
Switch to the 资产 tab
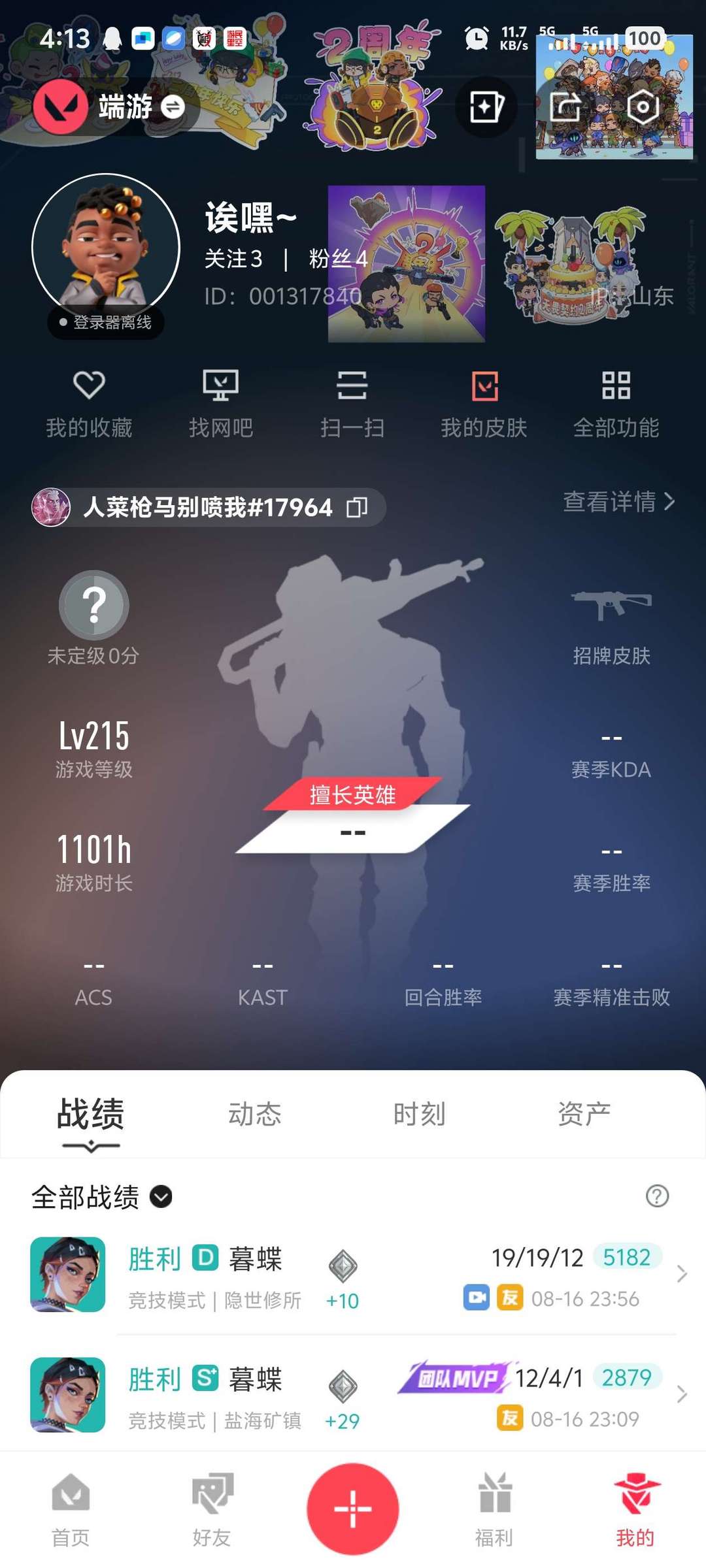pos(584,1114)
